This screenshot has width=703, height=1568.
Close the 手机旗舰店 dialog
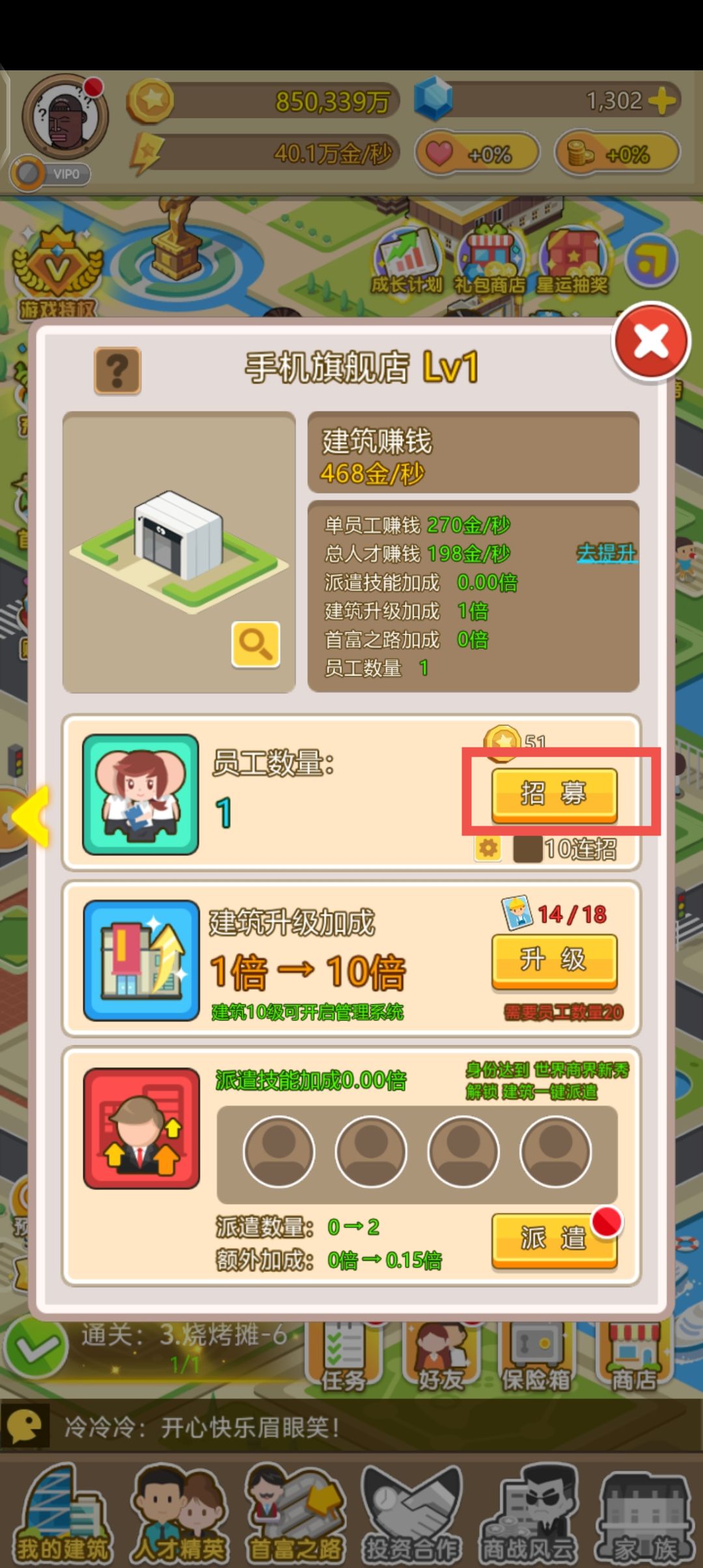tap(650, 341)
